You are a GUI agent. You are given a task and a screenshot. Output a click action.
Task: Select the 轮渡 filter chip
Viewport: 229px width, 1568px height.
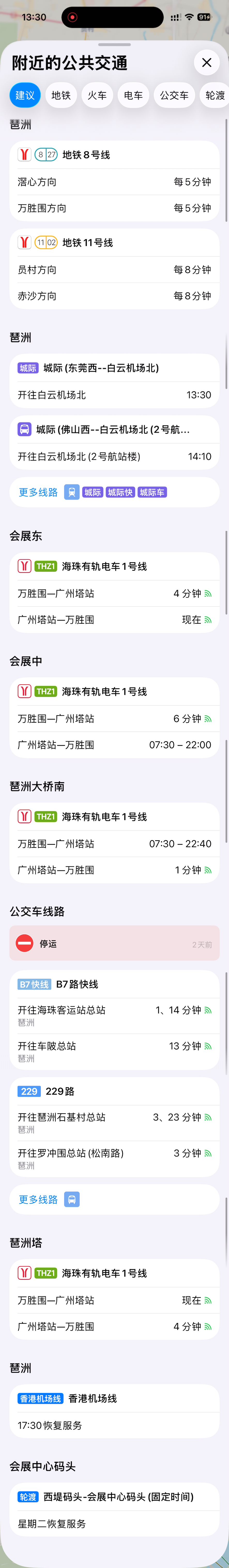[x=215, y=96]
